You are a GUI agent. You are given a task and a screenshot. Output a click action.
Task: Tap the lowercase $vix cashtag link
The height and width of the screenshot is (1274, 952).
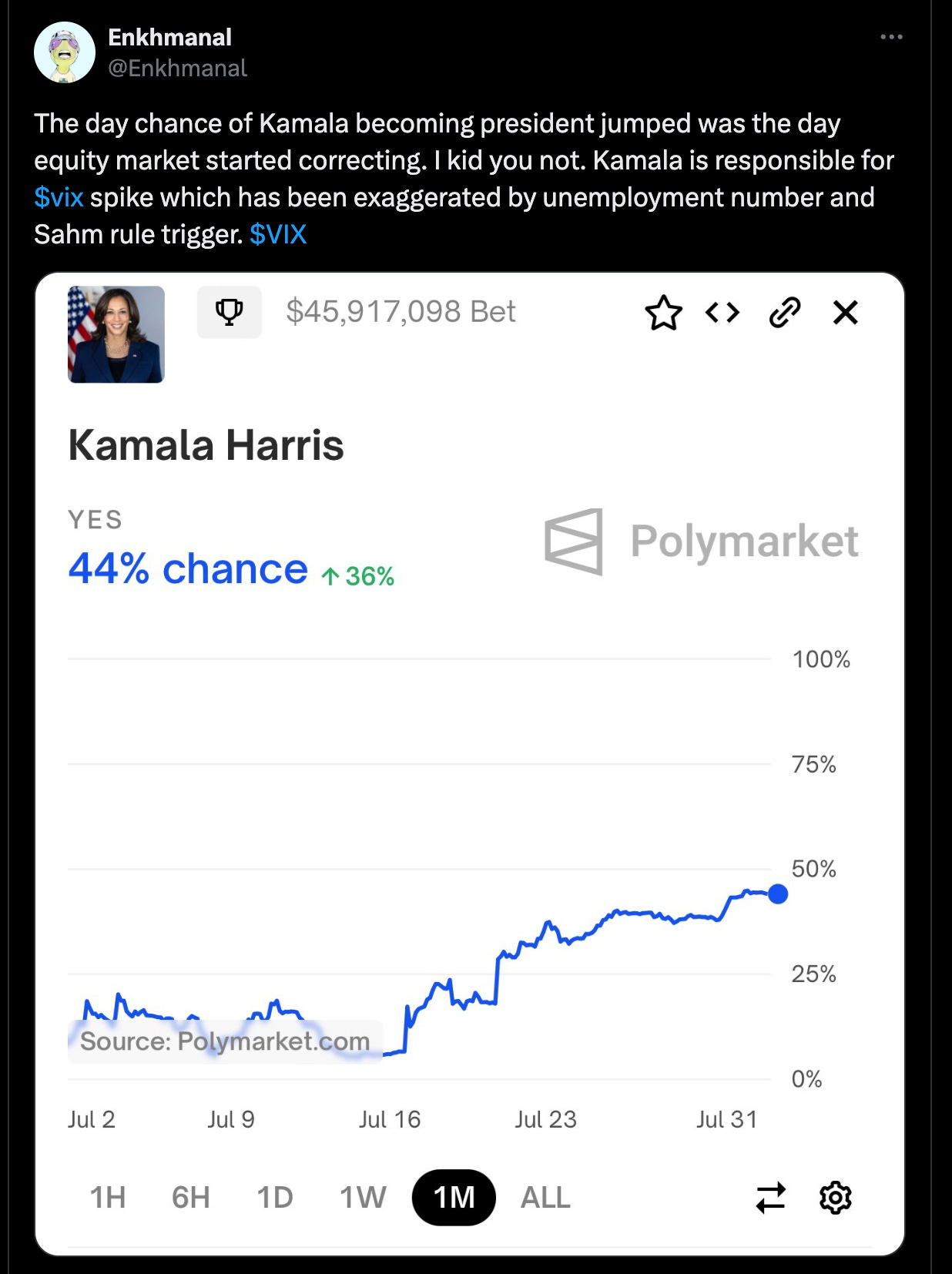click(x=59, y=197)
